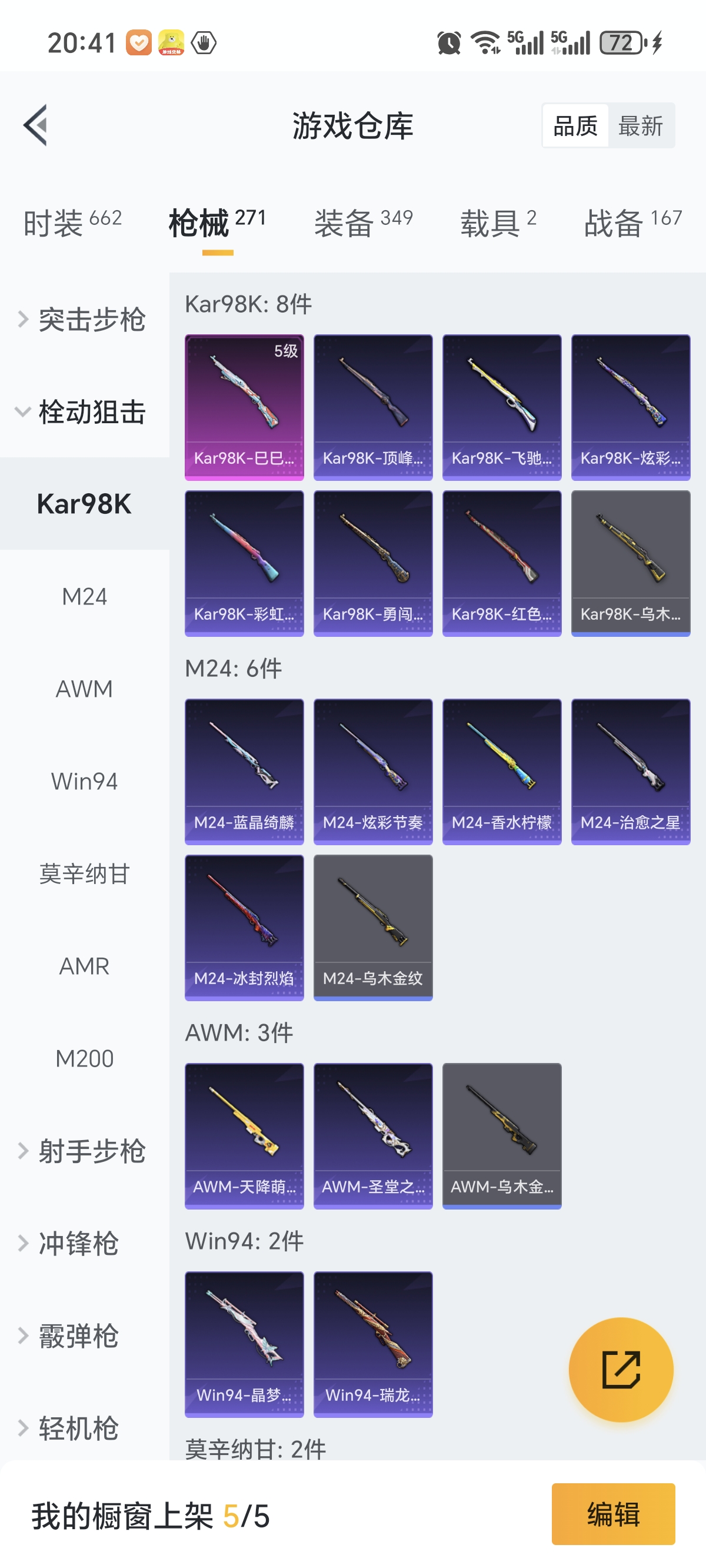The width and height of the screenshot is (706, 1568).
Task: Jump to 莫辛纳甘 in the sidebar
Action: pos(84,874)
